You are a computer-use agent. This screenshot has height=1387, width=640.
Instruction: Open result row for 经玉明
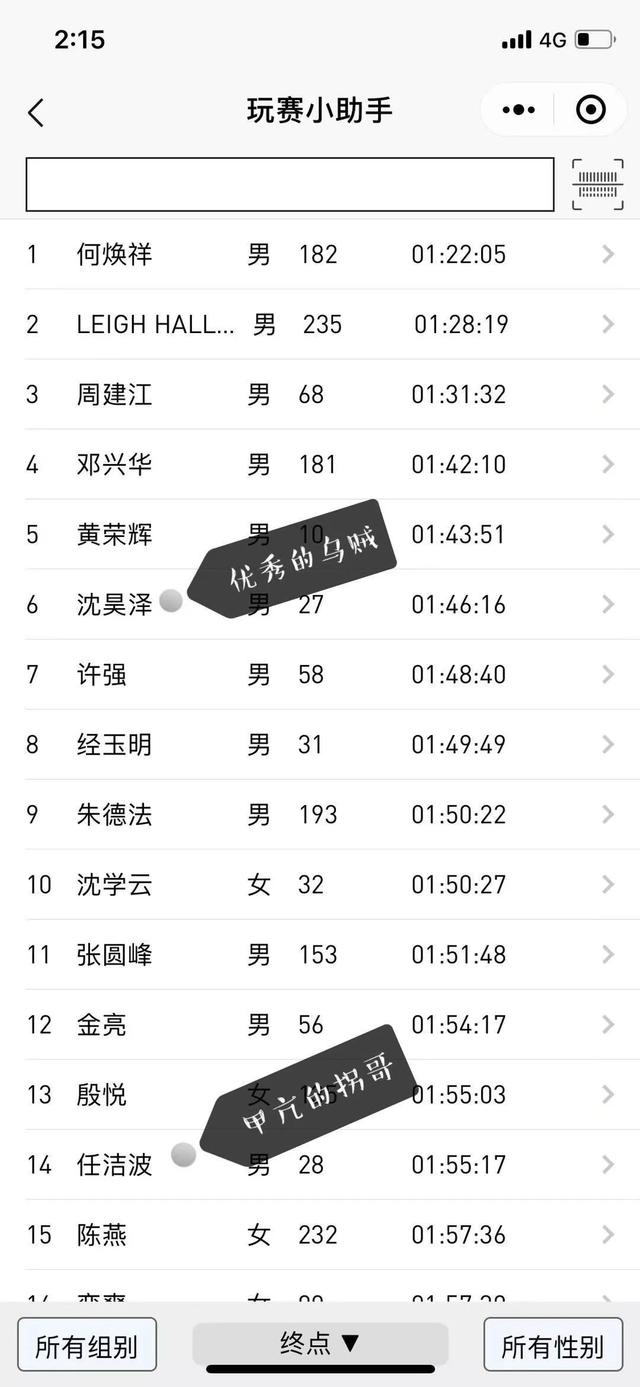point(320,744)
